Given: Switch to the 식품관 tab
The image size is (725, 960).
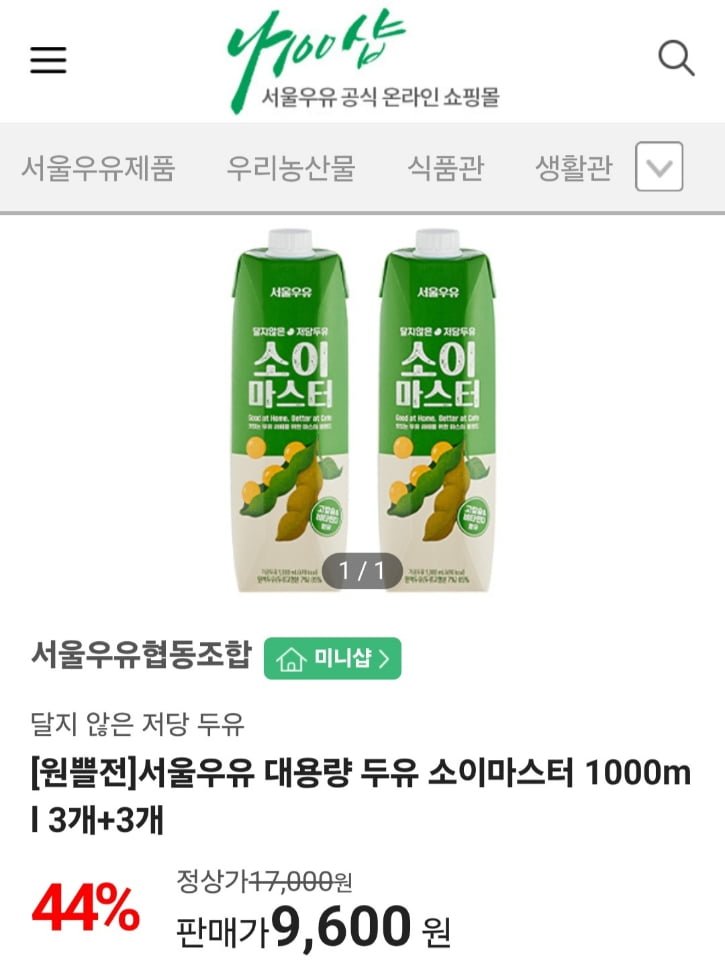Looking at the screenshot, I should coord(445,168).
